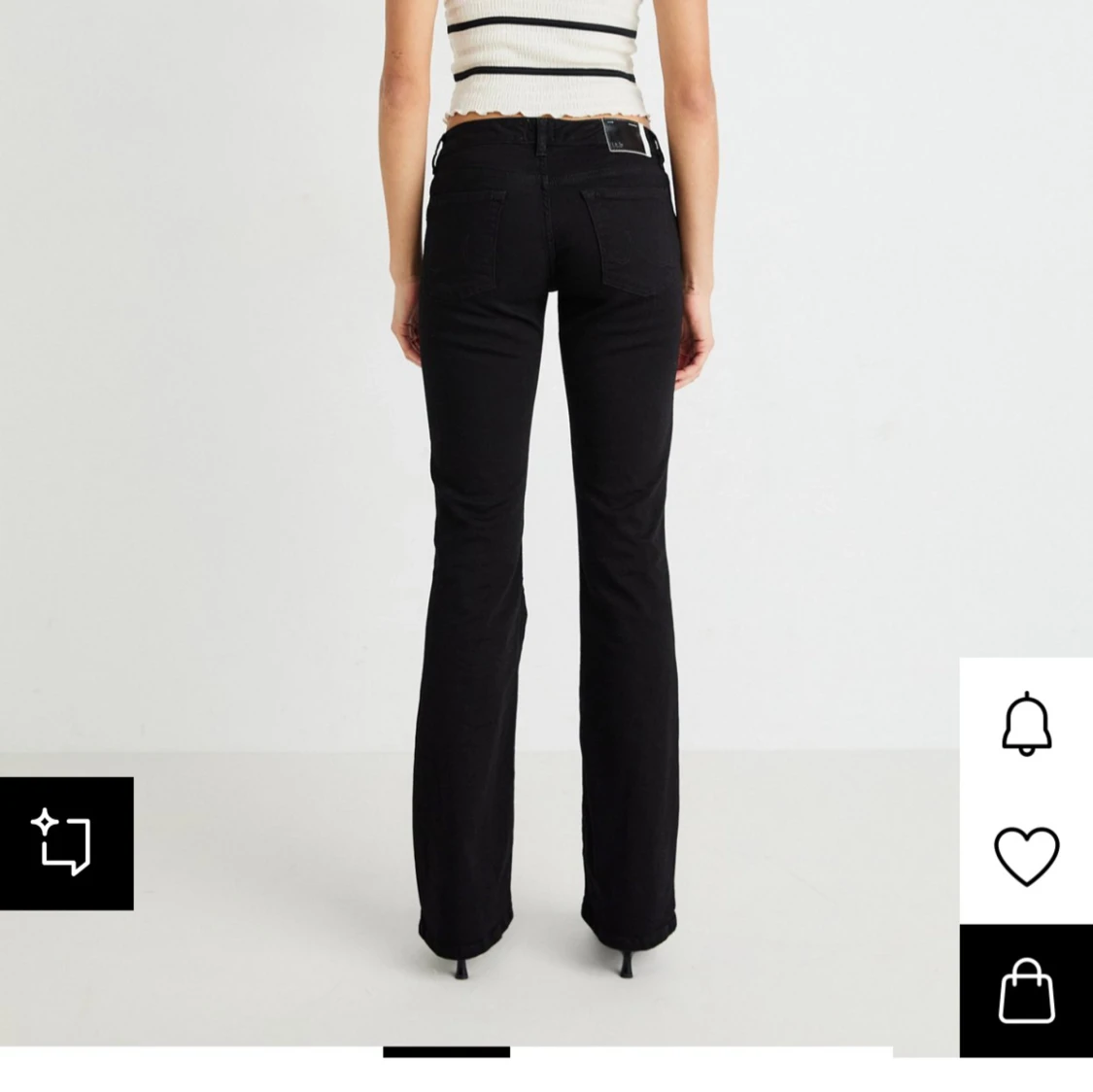The height and width of the screenshot is (1092, 1093).
Task: Add the black jeans to favorites
Action: [x=1026, y=856]
